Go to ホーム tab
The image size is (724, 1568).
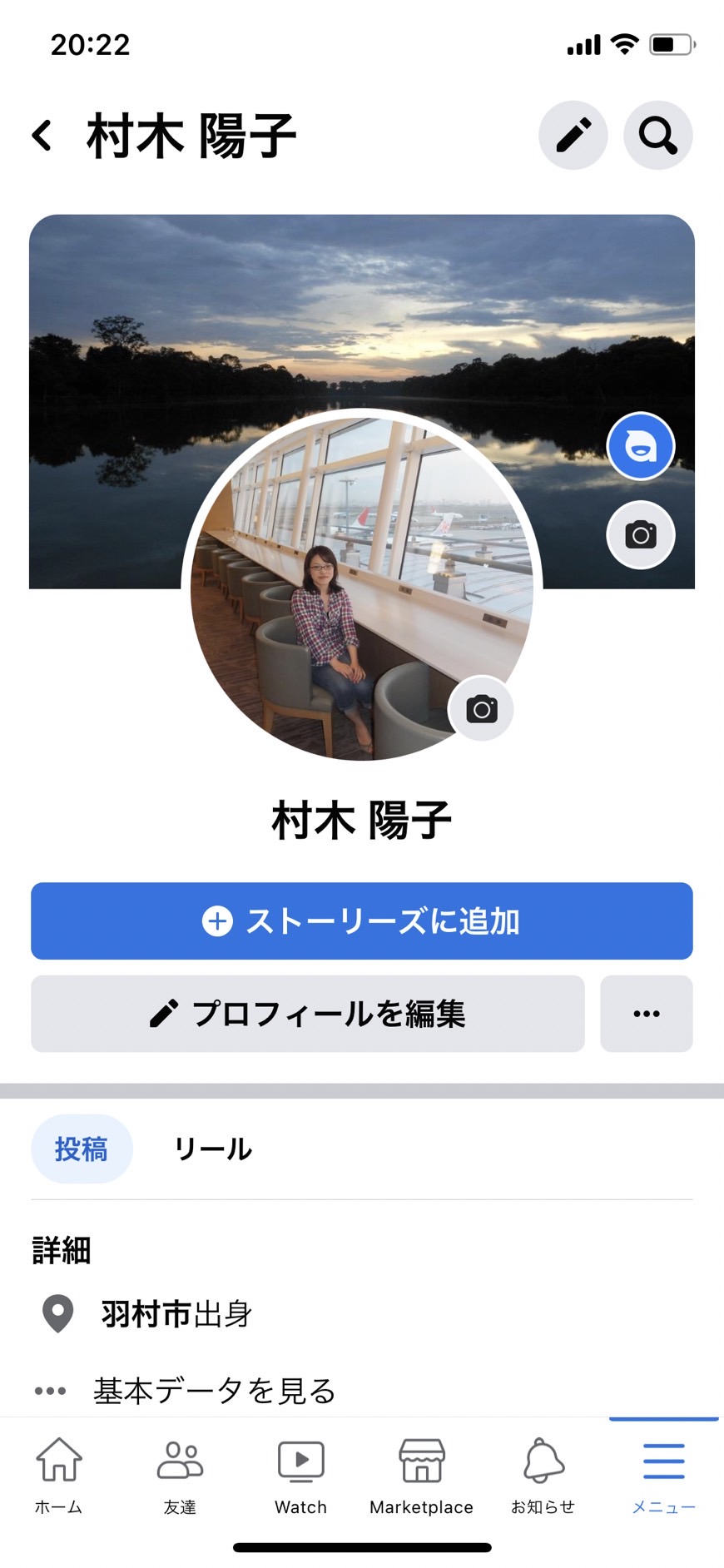point(59,1476)
